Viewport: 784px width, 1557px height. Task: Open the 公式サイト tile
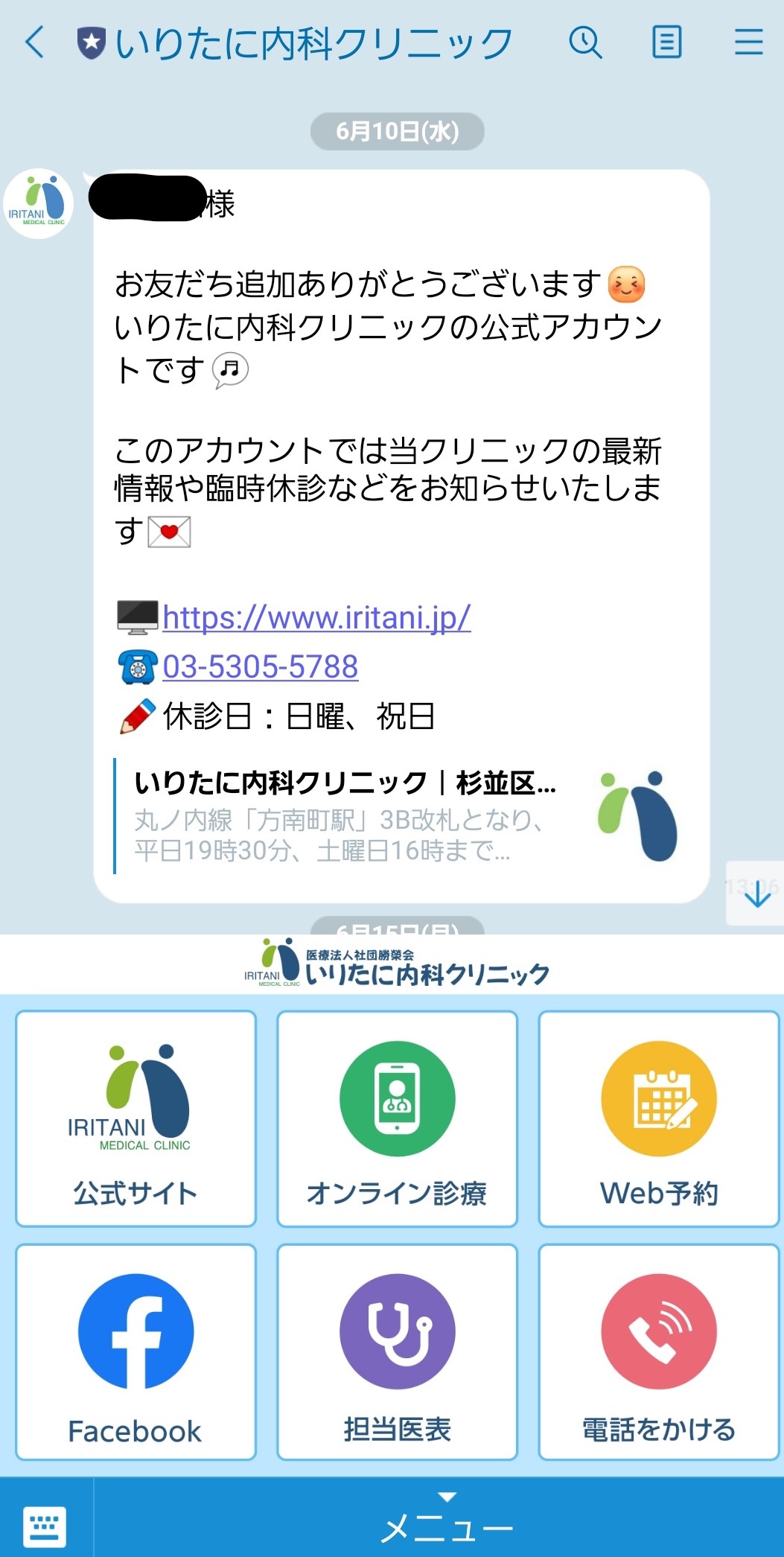(x=136, y=1118)
